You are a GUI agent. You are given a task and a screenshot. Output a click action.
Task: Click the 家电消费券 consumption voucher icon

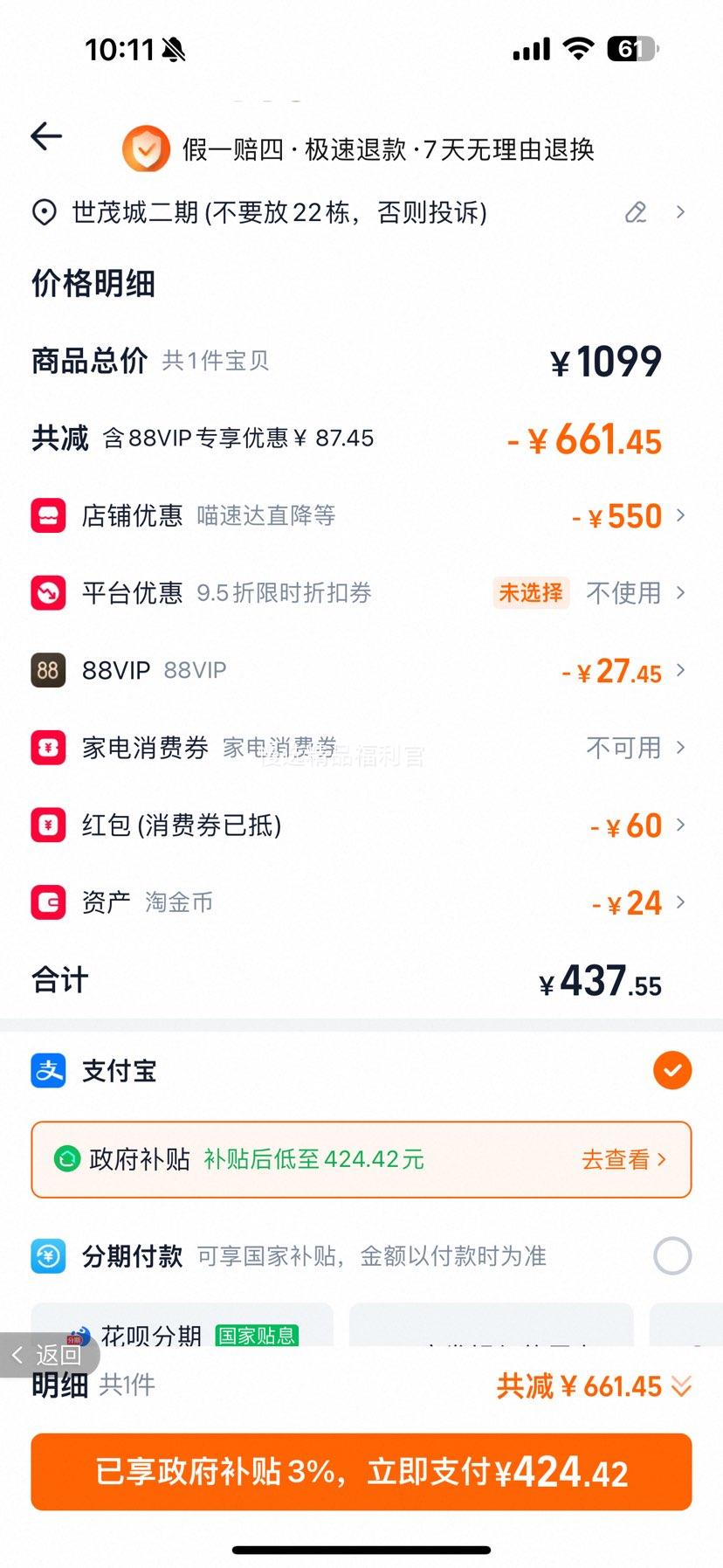pos(48,748)
